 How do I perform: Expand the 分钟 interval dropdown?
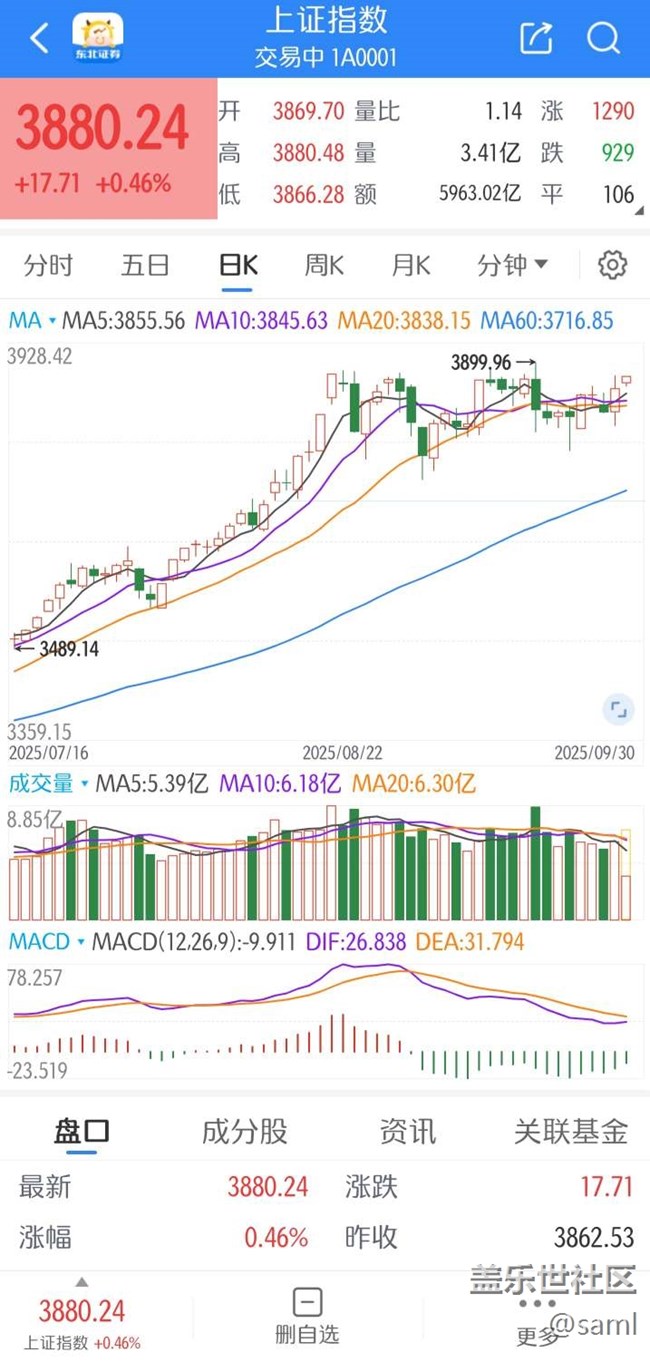click(x=512, y=265)
